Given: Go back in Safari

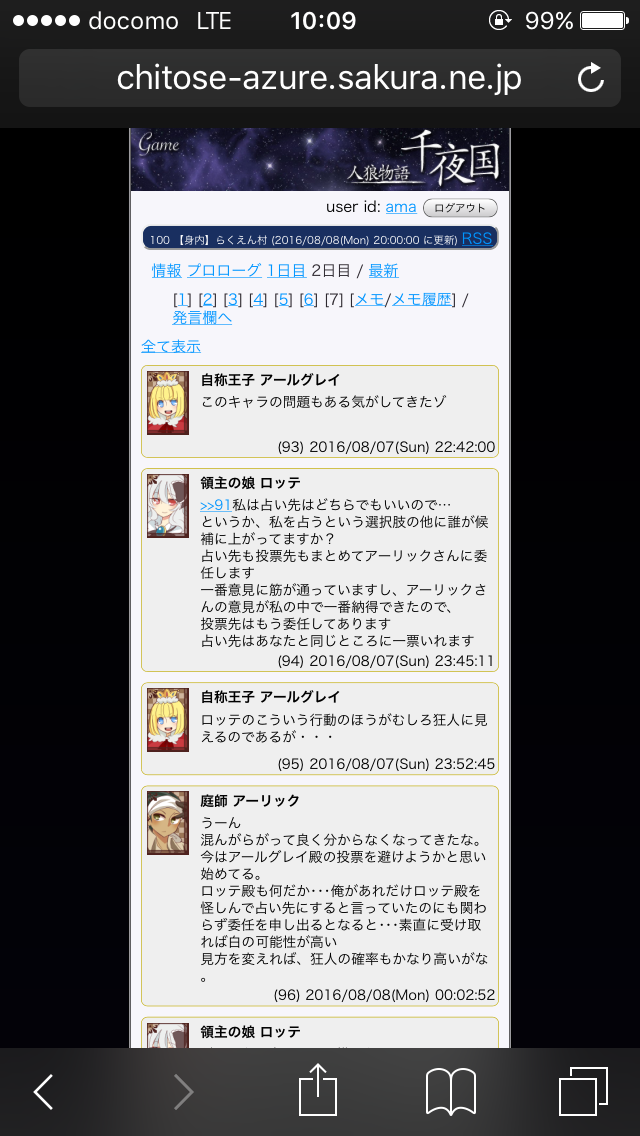Looking at the screenshot, I should (44, 1092).
